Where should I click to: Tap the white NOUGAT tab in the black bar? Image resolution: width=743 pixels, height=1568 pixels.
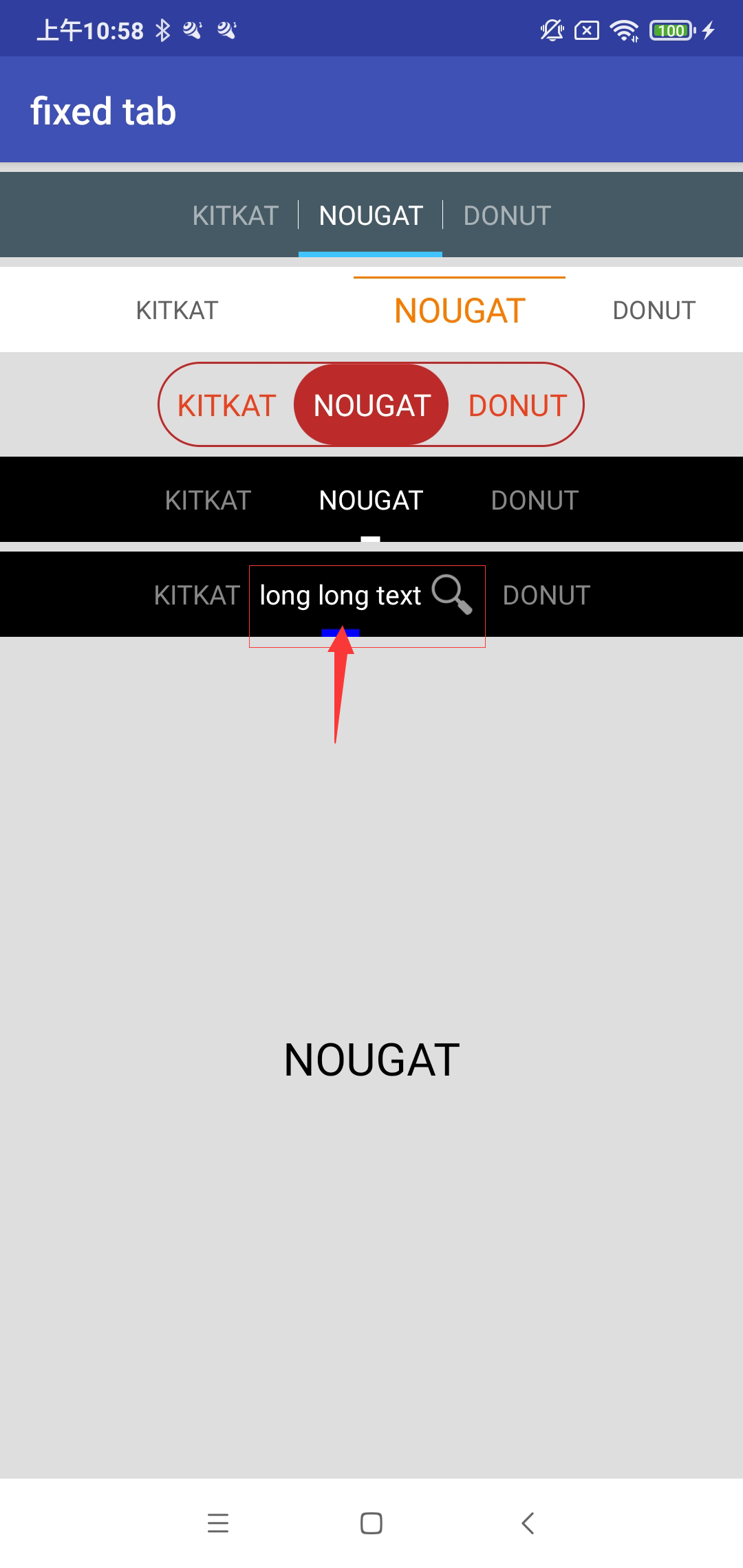[x=371, y=501]
